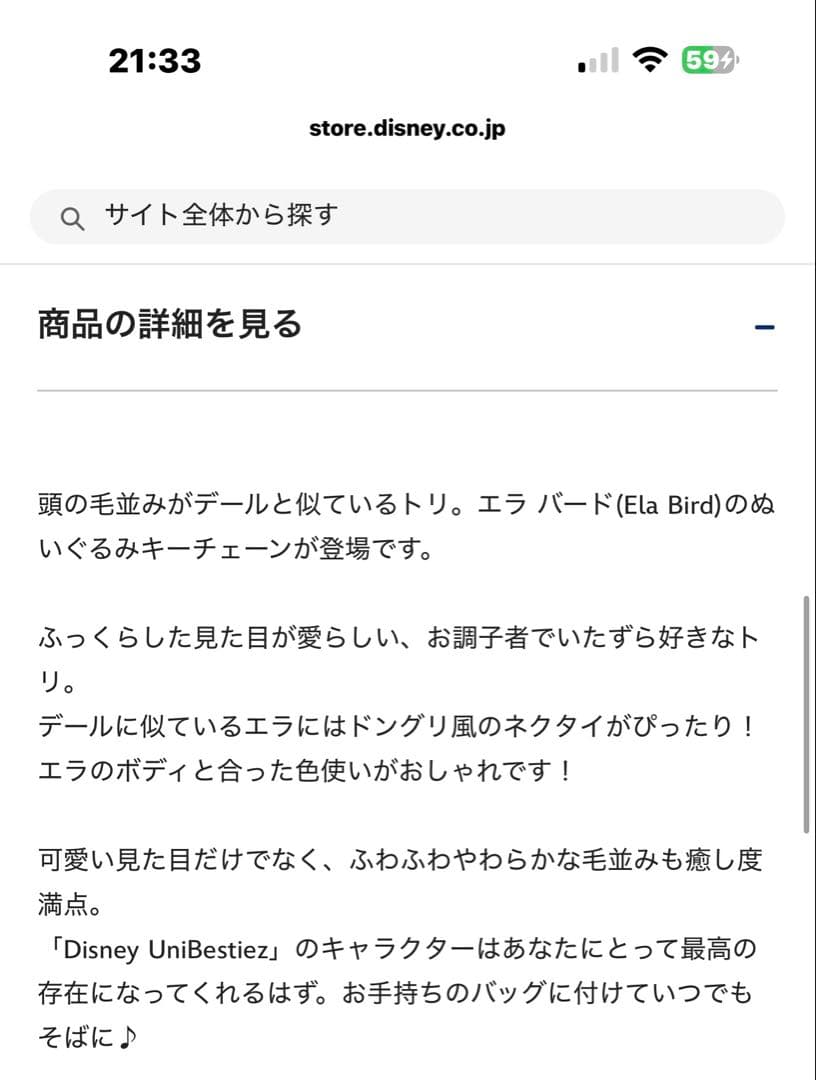816x1080 pixels.
Task: Tap the clock showing 21:33
Action: pos(155,60)
